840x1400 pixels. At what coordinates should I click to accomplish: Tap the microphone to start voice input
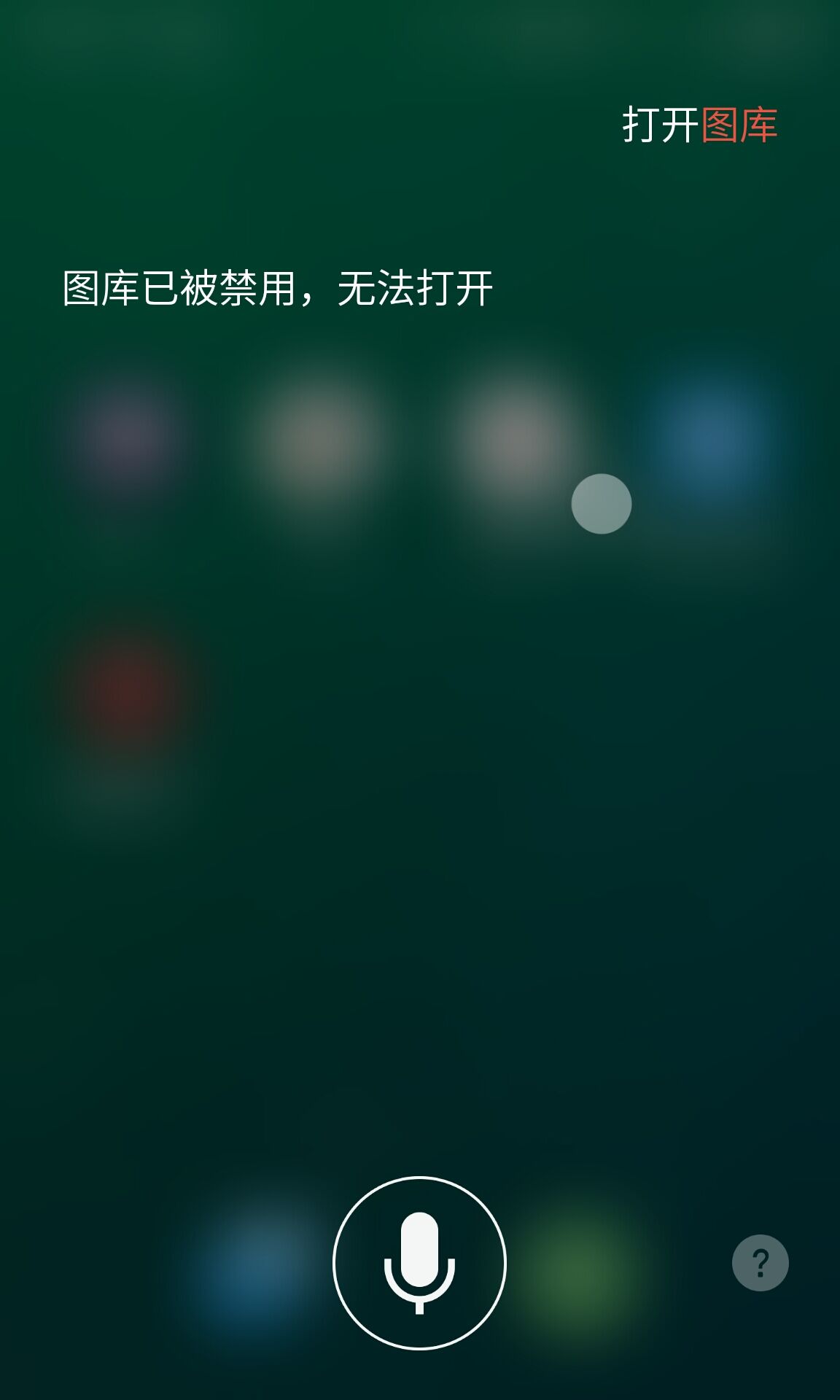tap(419, 1263)
